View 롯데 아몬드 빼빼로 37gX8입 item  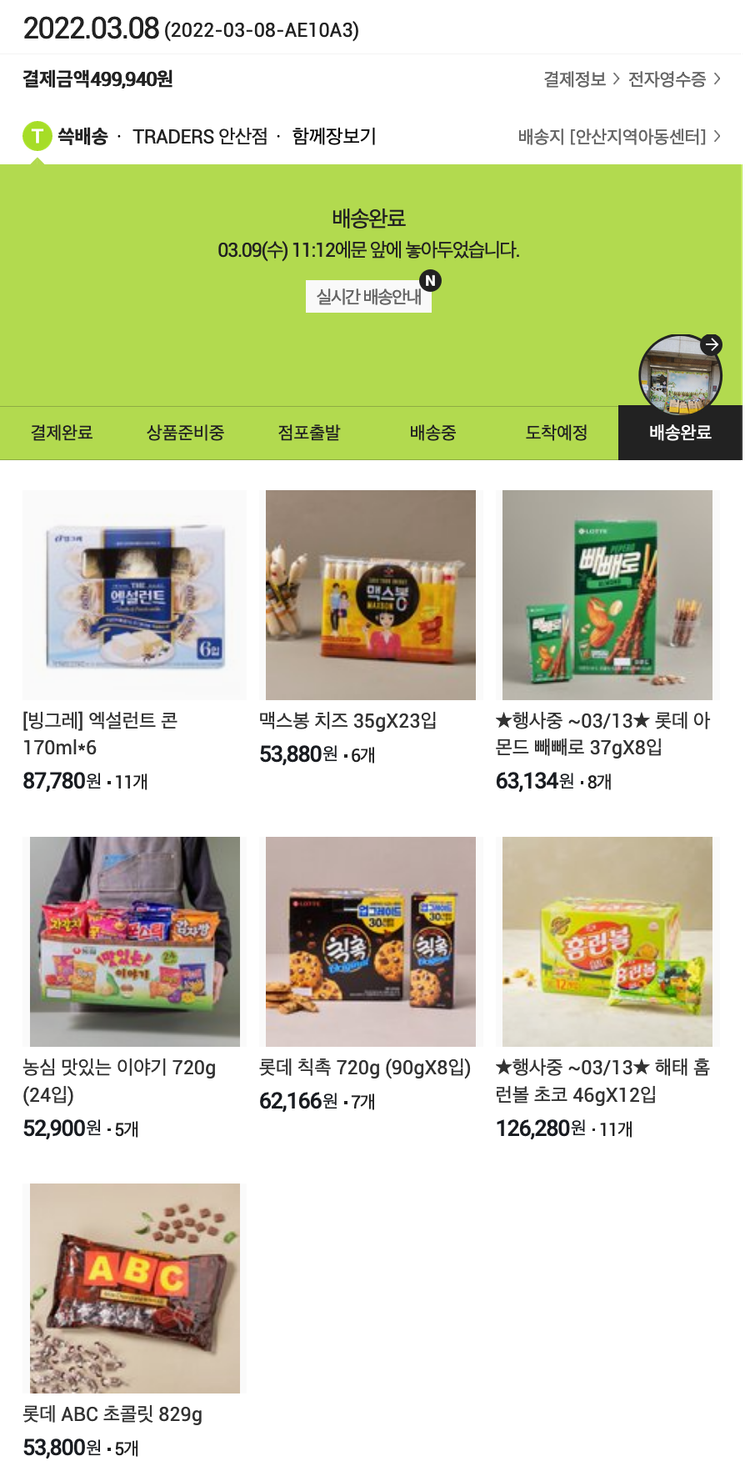tap(607, 595)
